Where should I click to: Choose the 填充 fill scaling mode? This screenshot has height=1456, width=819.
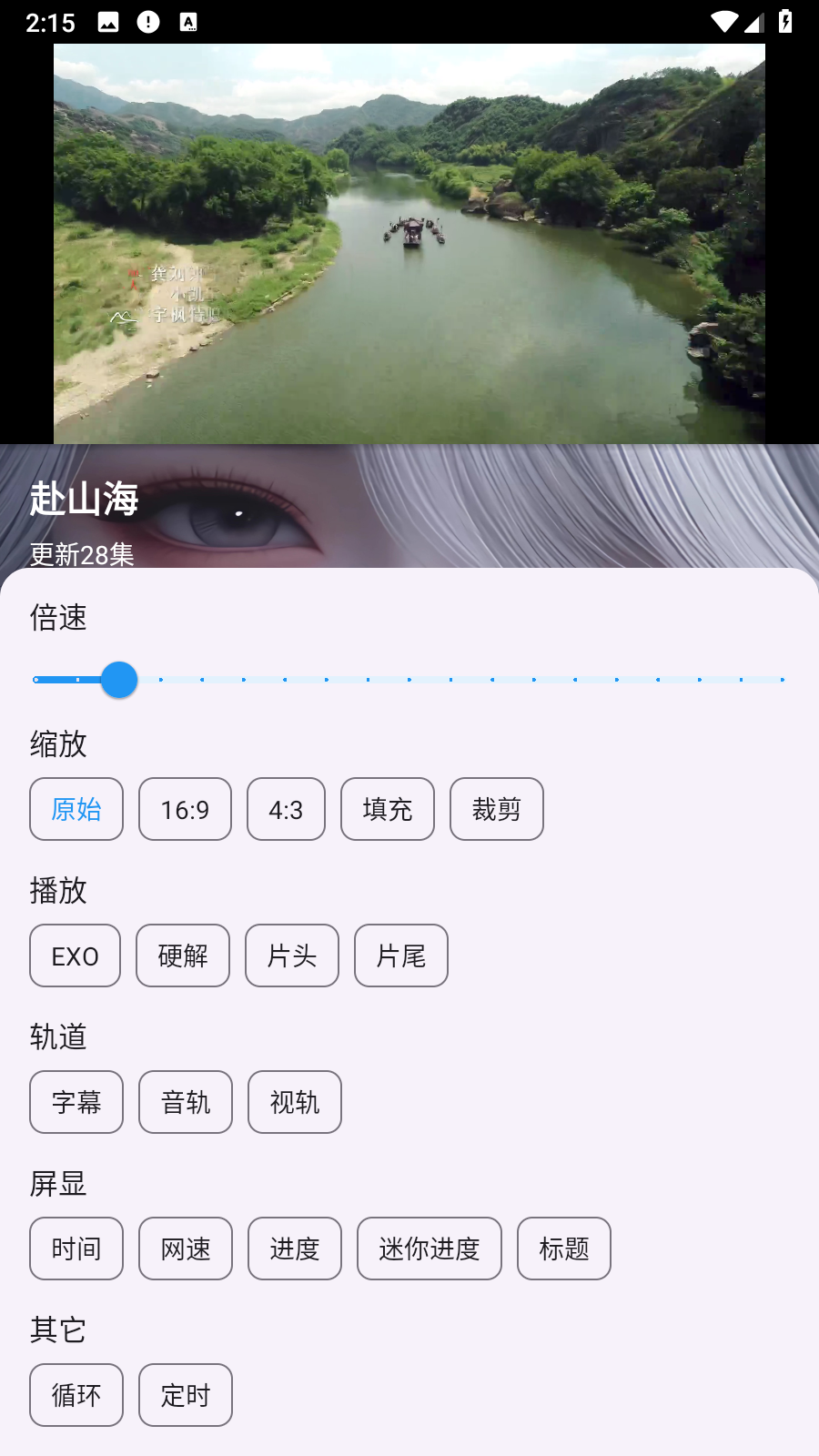coord(388,809)
